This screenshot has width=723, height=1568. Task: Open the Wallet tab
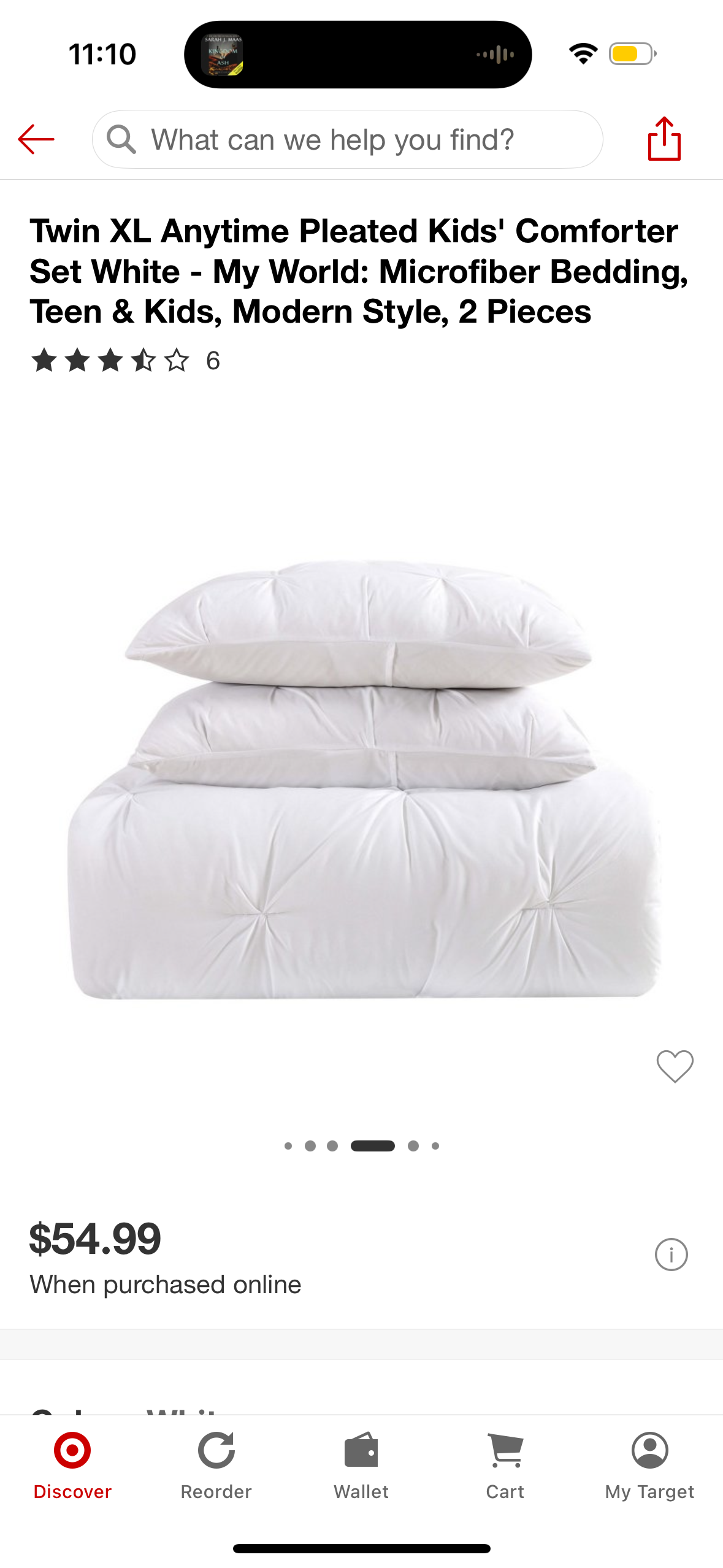[x=361, y=1465]
